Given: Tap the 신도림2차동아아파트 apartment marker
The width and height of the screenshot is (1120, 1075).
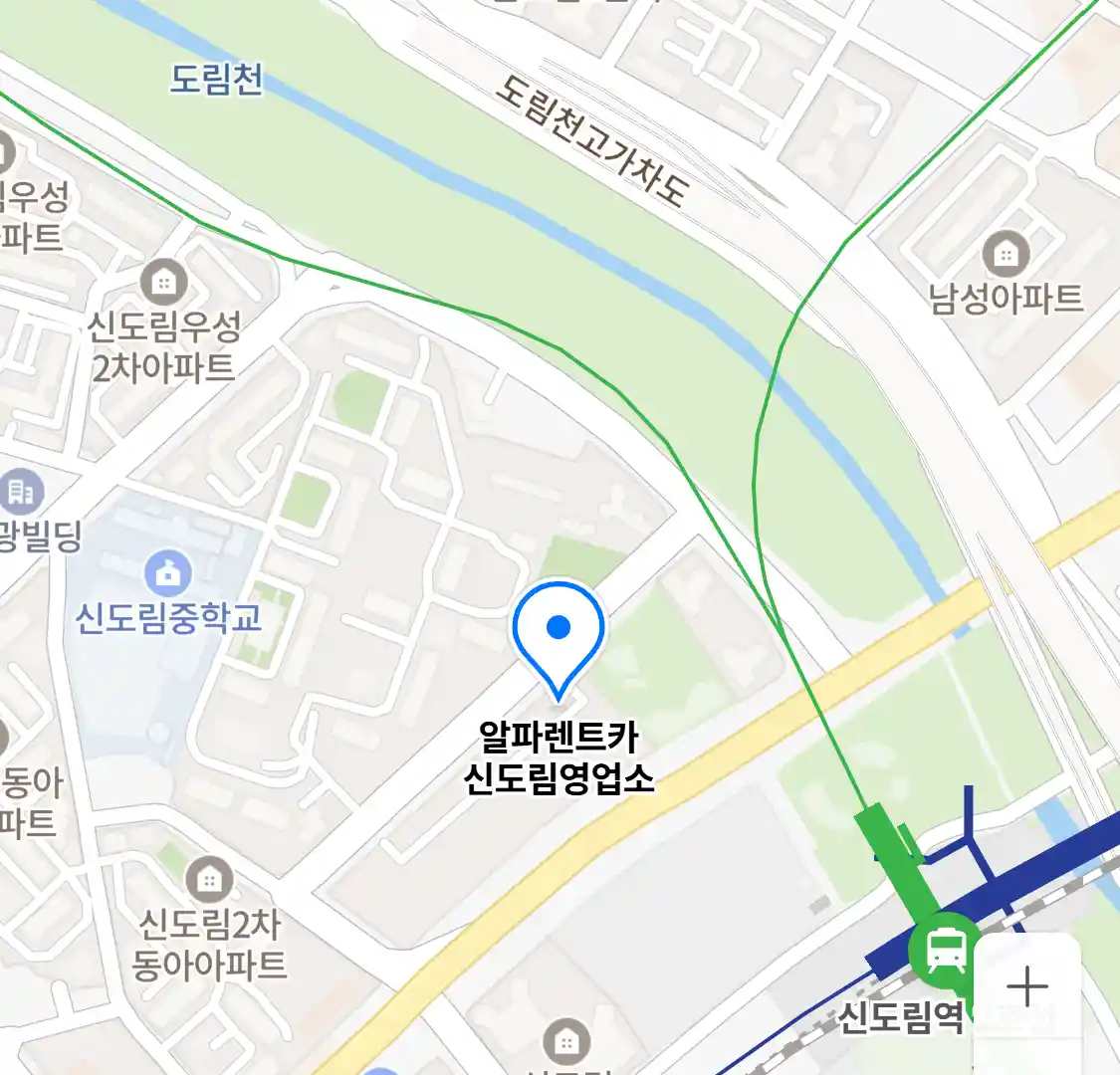Looking at the screenshot, I should coord(209,880).
